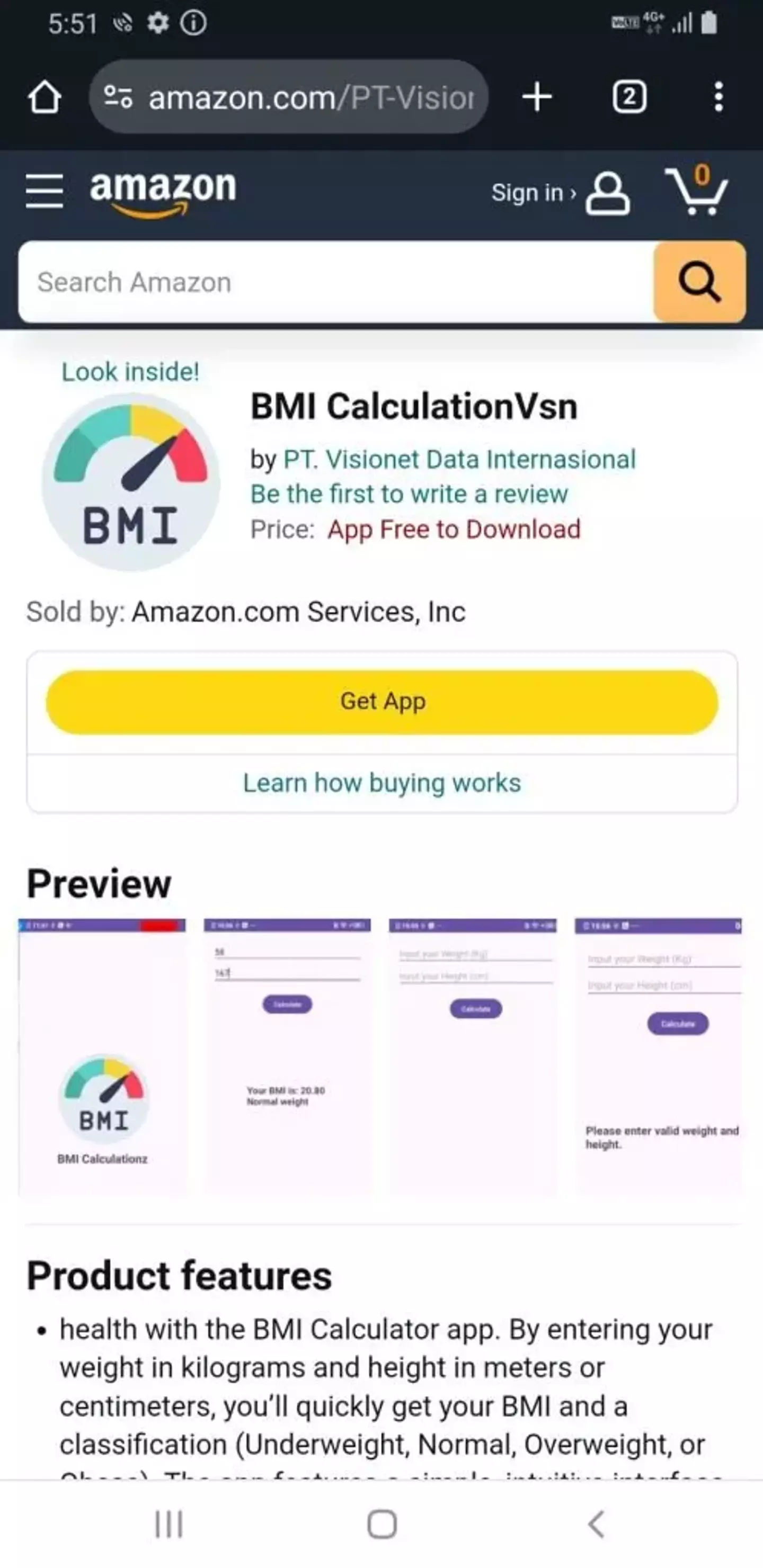Viewport: 763px width, 1568px height.
Task: Submit search with the magnifier button
Action: point(699,282)
